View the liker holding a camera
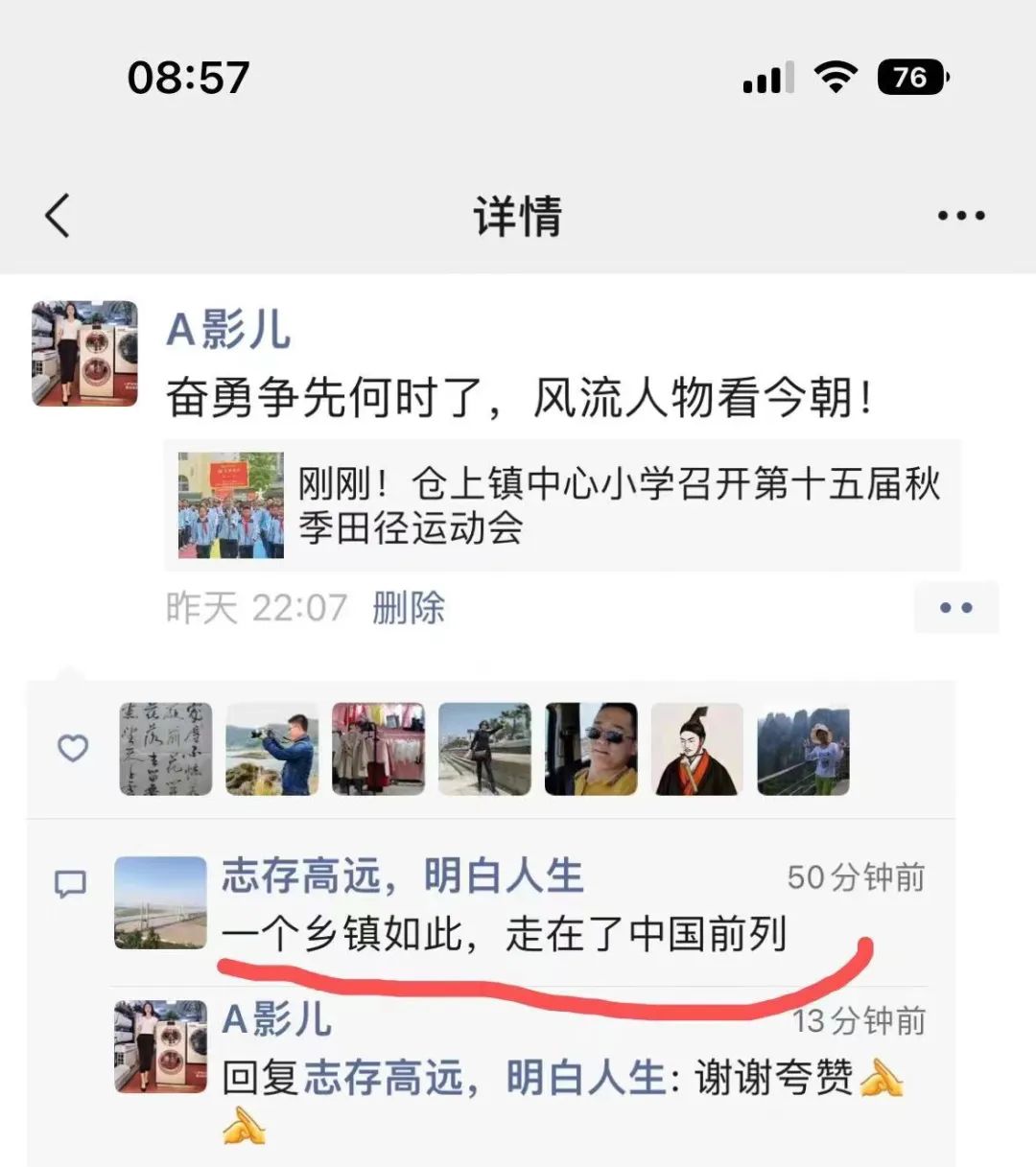1036x1167 pixels. click(272, 749)
